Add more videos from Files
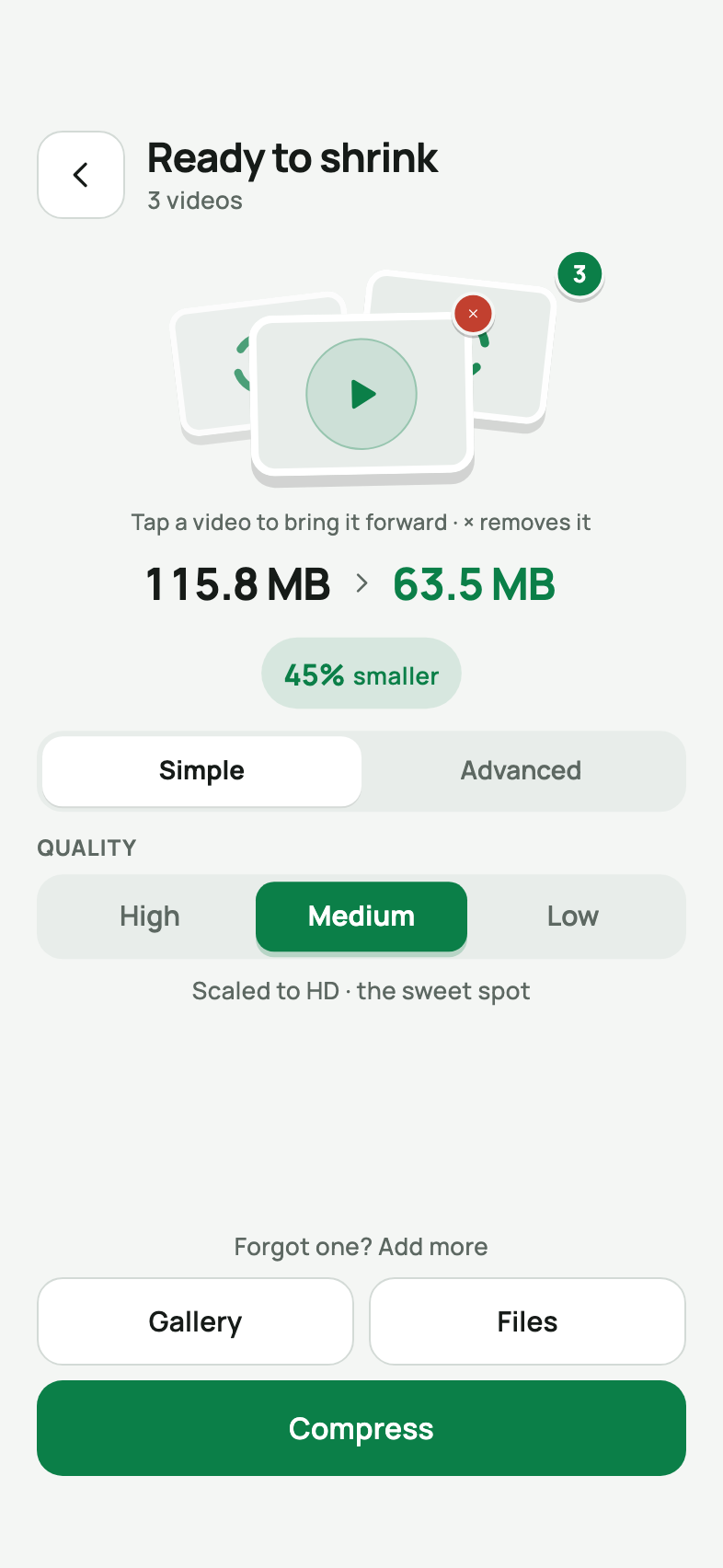The image size is (723, 1568). coord(527,1321)
